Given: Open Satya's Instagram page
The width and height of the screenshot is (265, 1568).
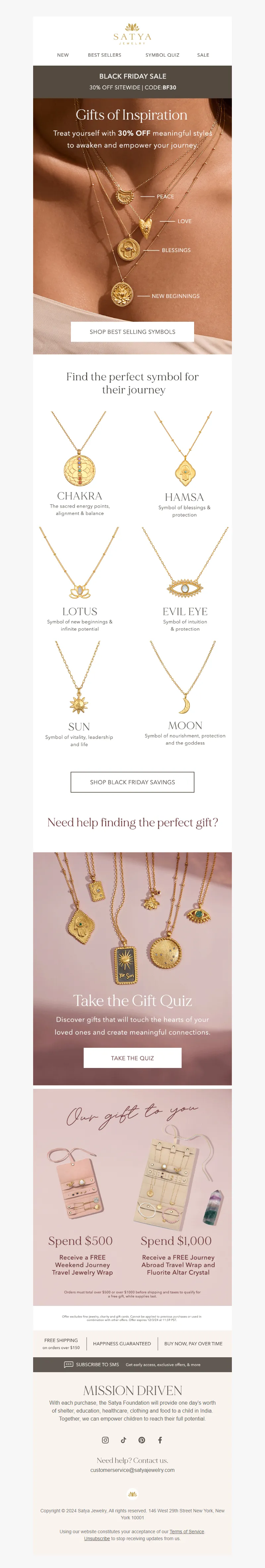Looking at the screenshot, I should pyautogui.click(x=105, y=1440).
